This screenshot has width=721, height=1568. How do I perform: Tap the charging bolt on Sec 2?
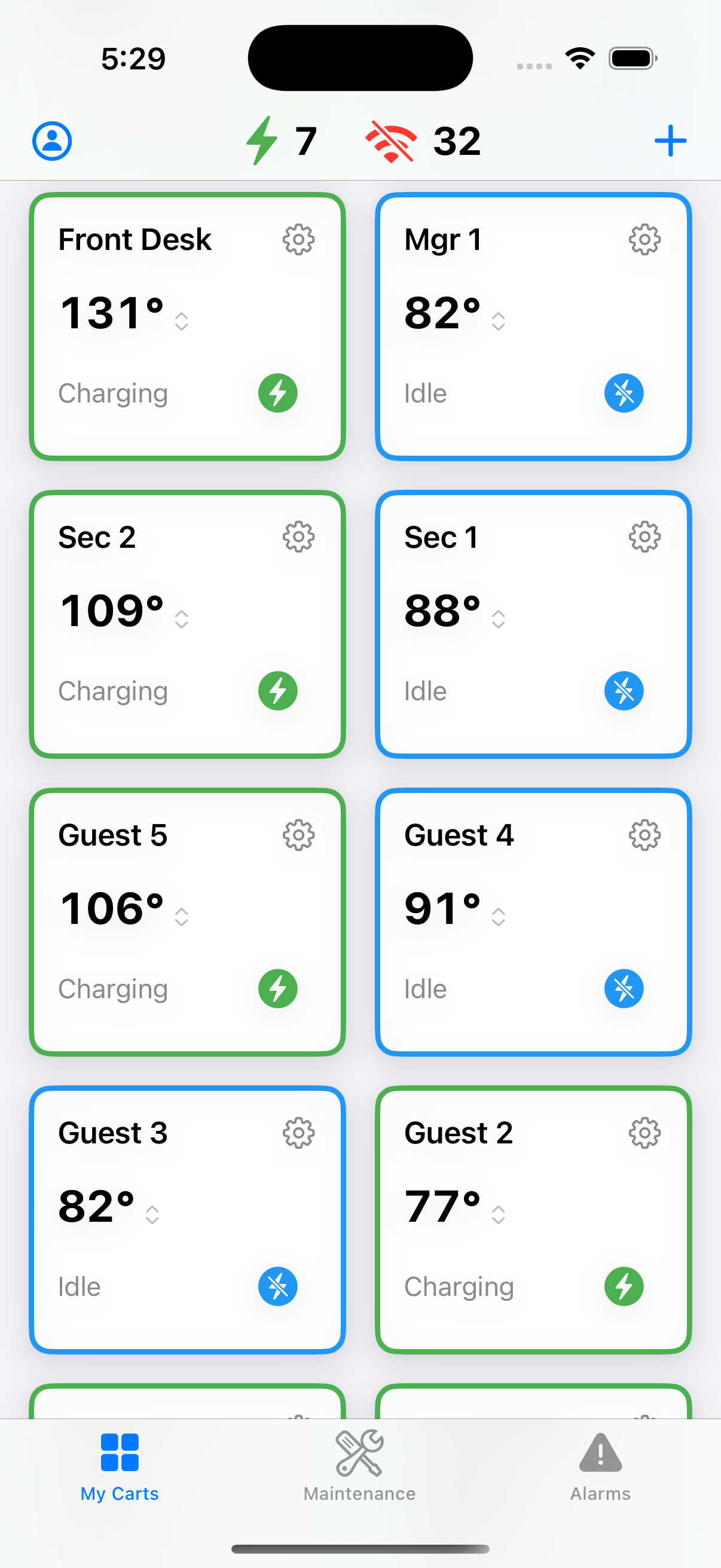277,691
